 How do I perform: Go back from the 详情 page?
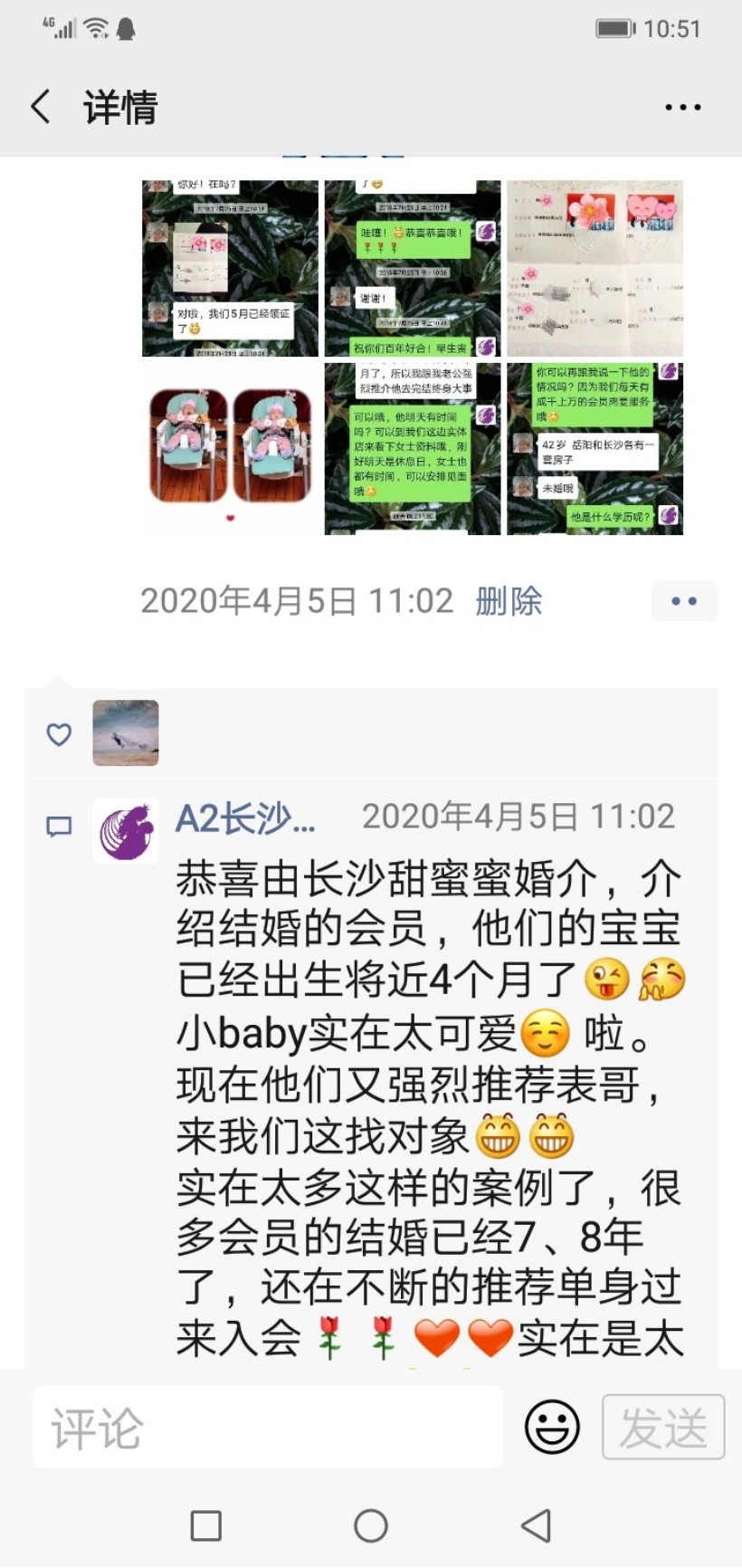[41, 107]
